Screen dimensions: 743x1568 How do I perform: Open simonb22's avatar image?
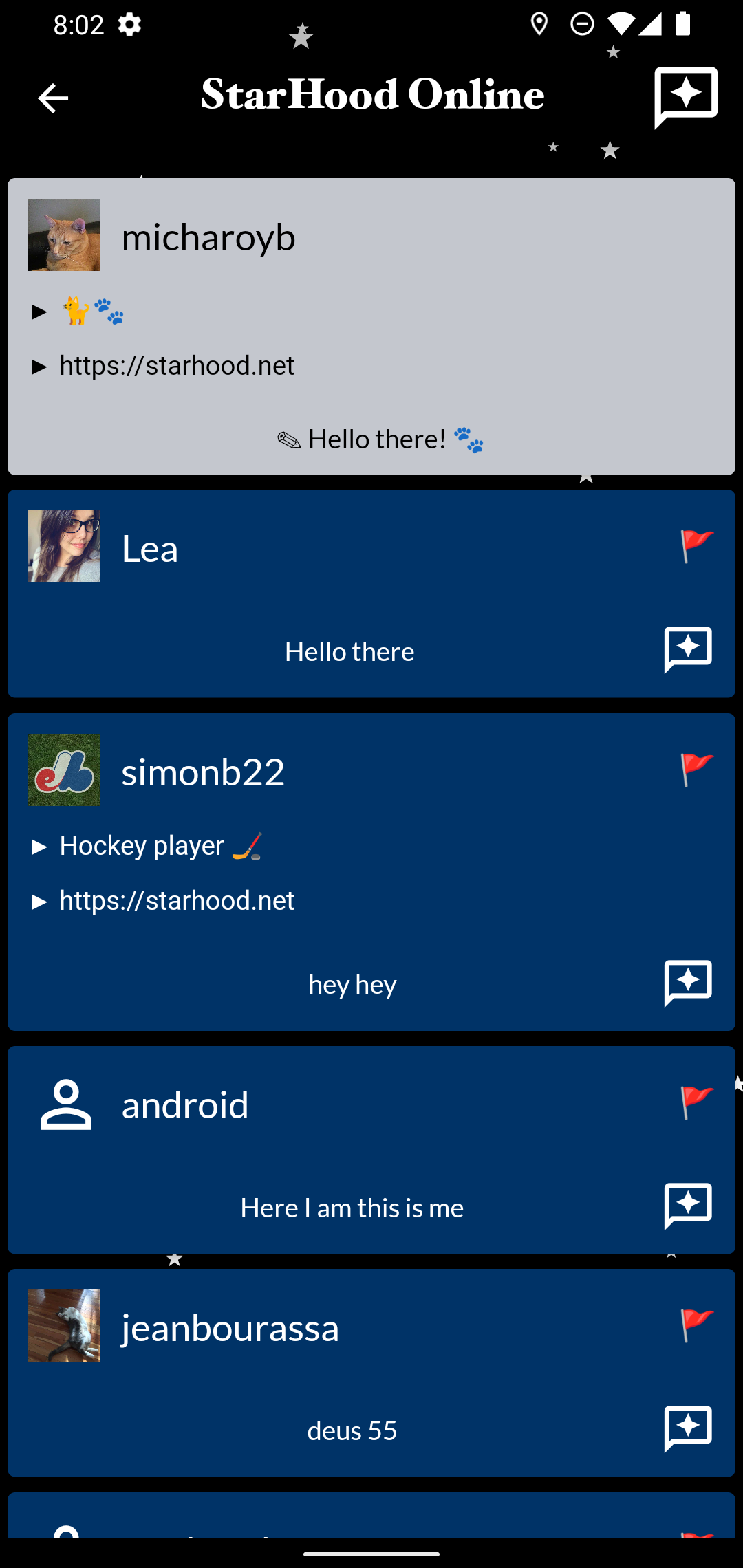64,770
